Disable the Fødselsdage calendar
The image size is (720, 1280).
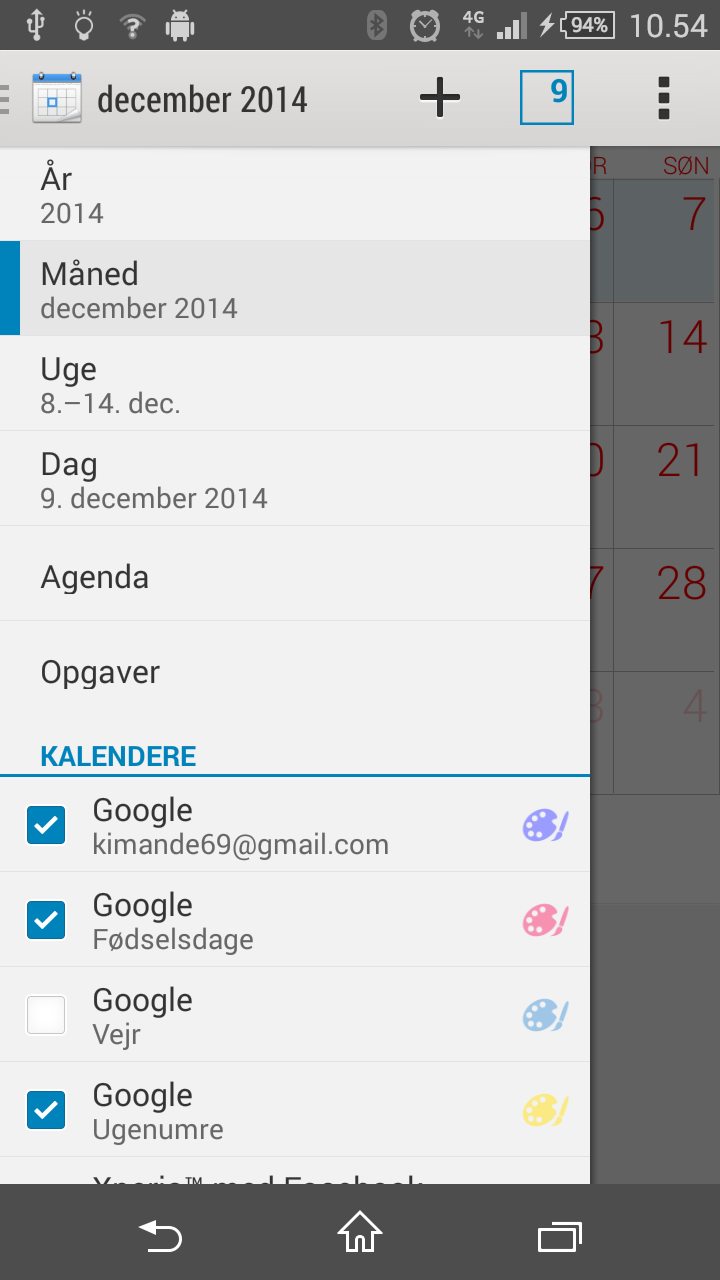click(46, 920)
